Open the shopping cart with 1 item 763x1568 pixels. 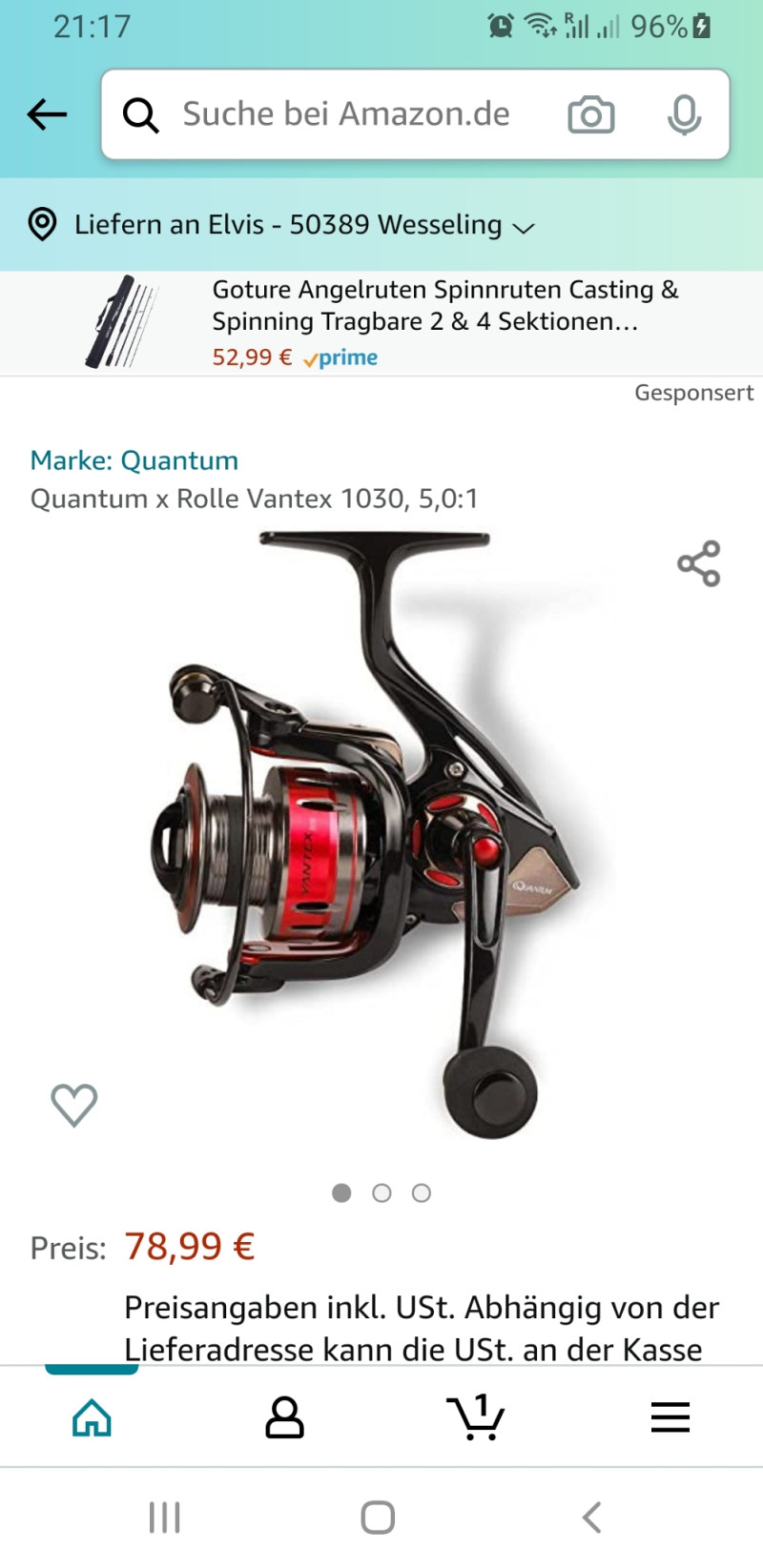(x=476, y=1417)
